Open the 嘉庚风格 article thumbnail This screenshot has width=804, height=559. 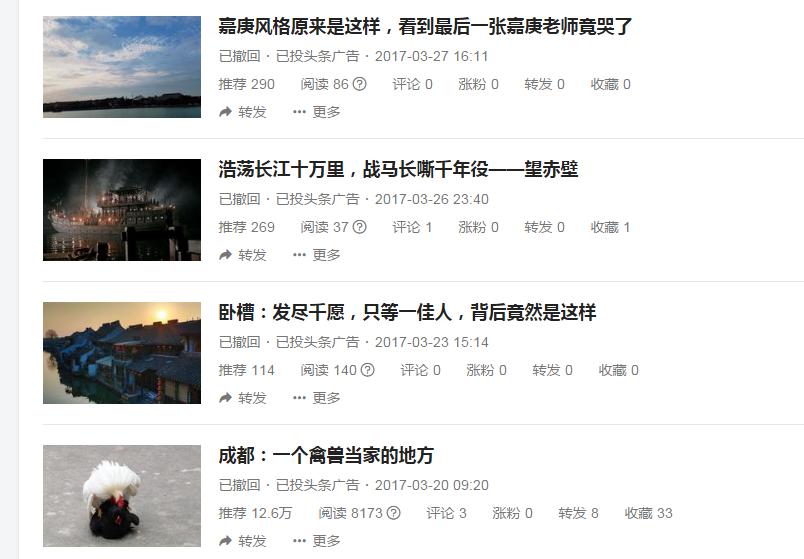tap(122, 67)
